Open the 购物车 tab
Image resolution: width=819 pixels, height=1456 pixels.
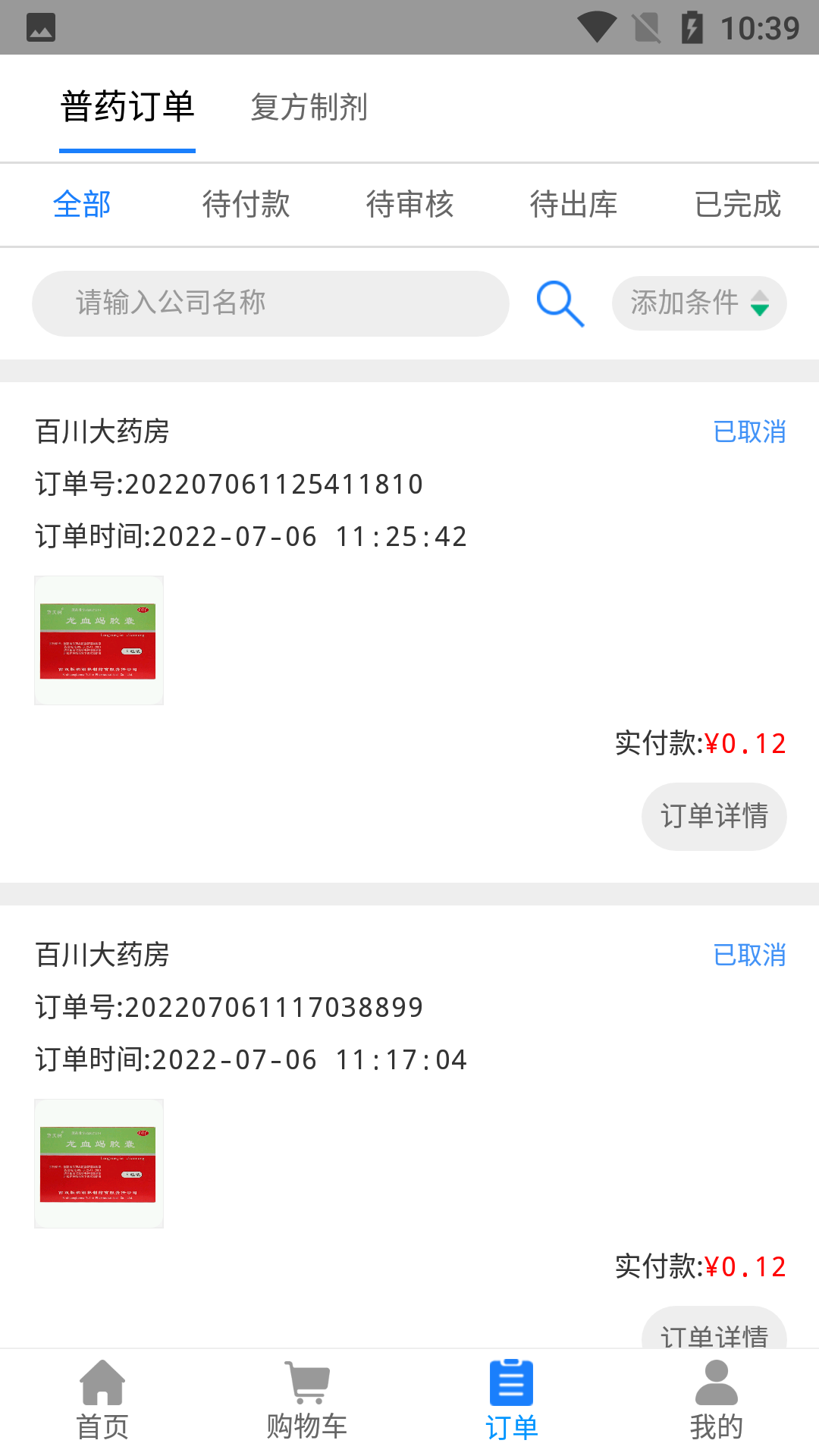(x=307, y=1401)
